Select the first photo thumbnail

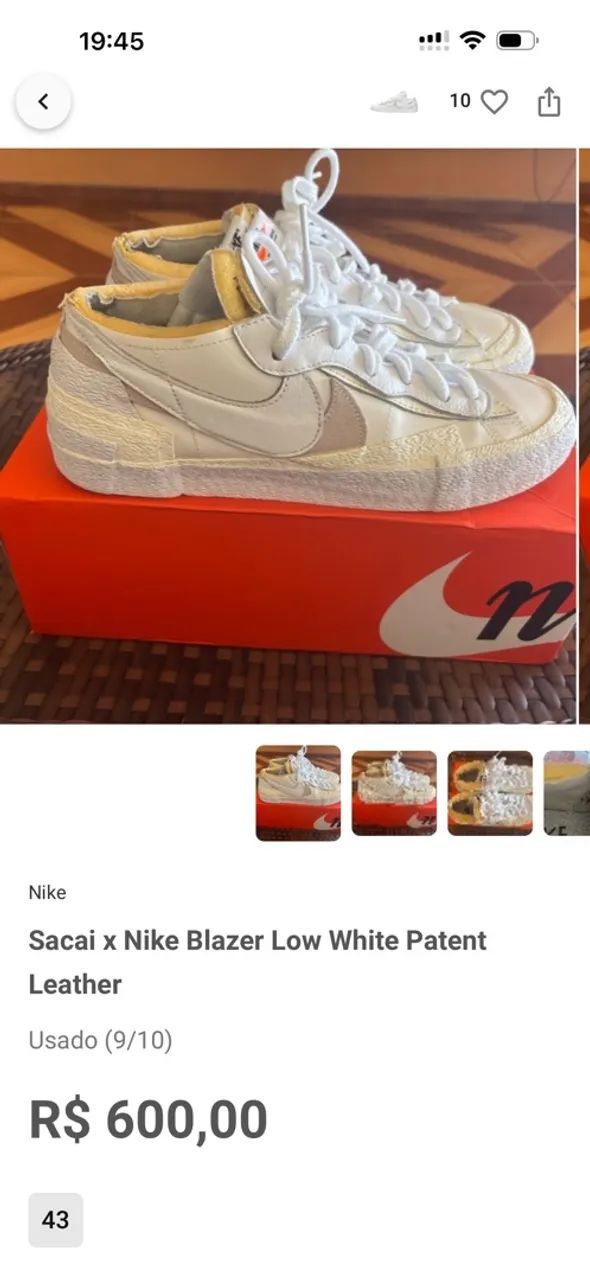click(x=298, y=793)
